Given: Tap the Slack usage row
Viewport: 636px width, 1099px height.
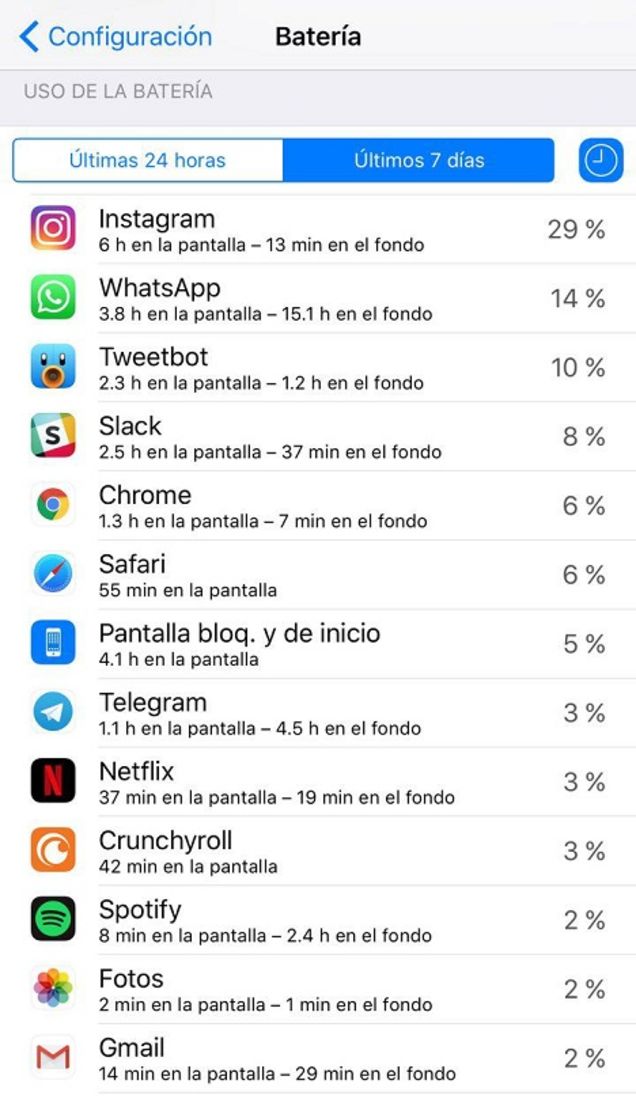Looking at the screenshot, I should [318, 437].
